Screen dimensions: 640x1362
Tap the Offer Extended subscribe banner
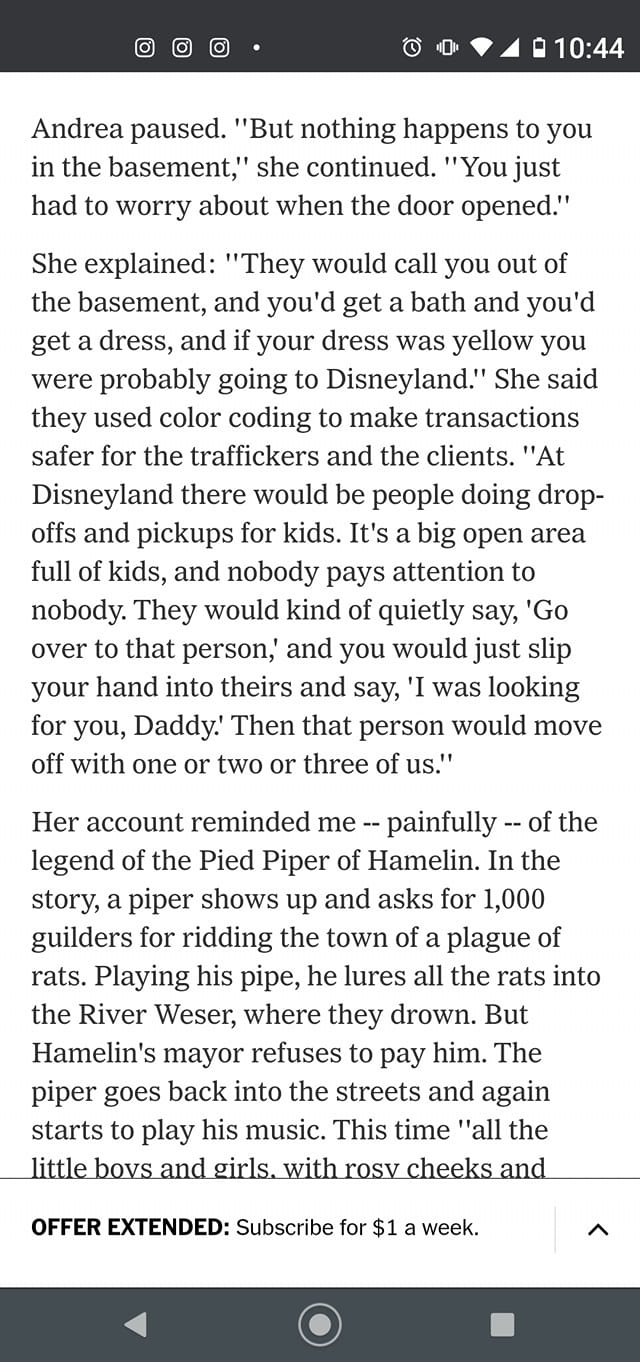[255, 1228]
